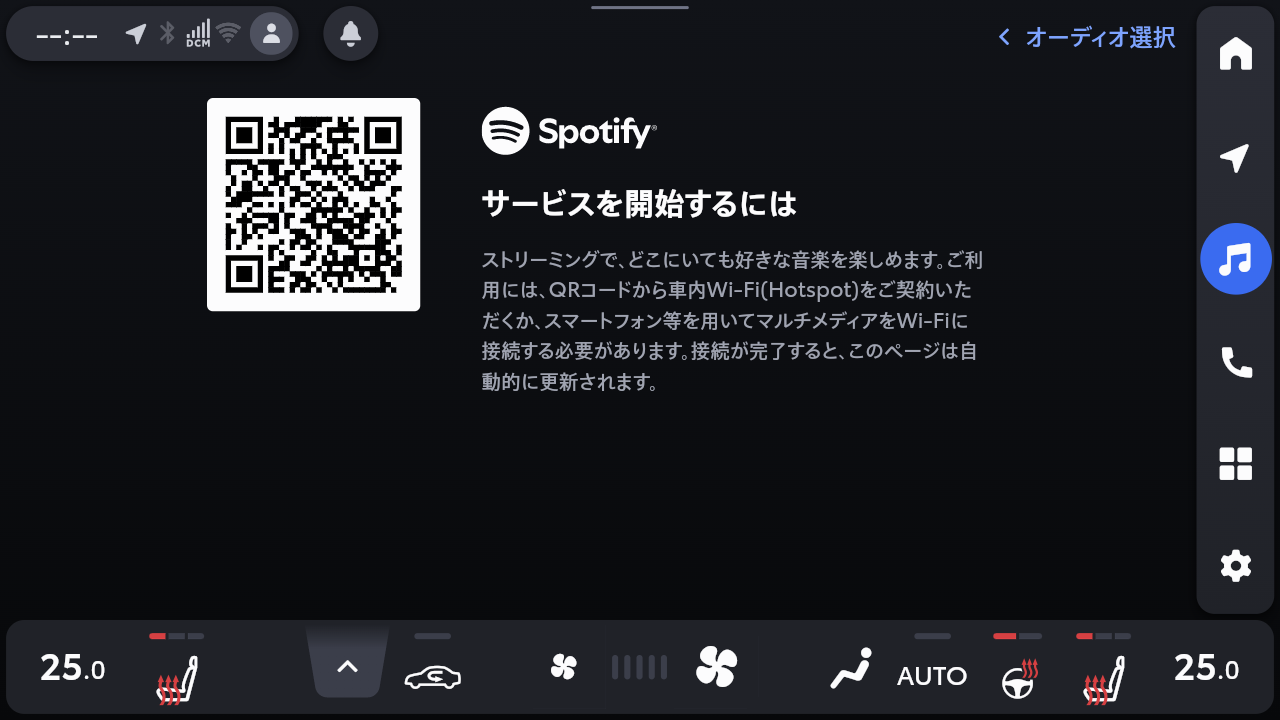Decrease fan speed with the small fan
This screenshot has height=720, width=1280.
(x=564, y=667)
